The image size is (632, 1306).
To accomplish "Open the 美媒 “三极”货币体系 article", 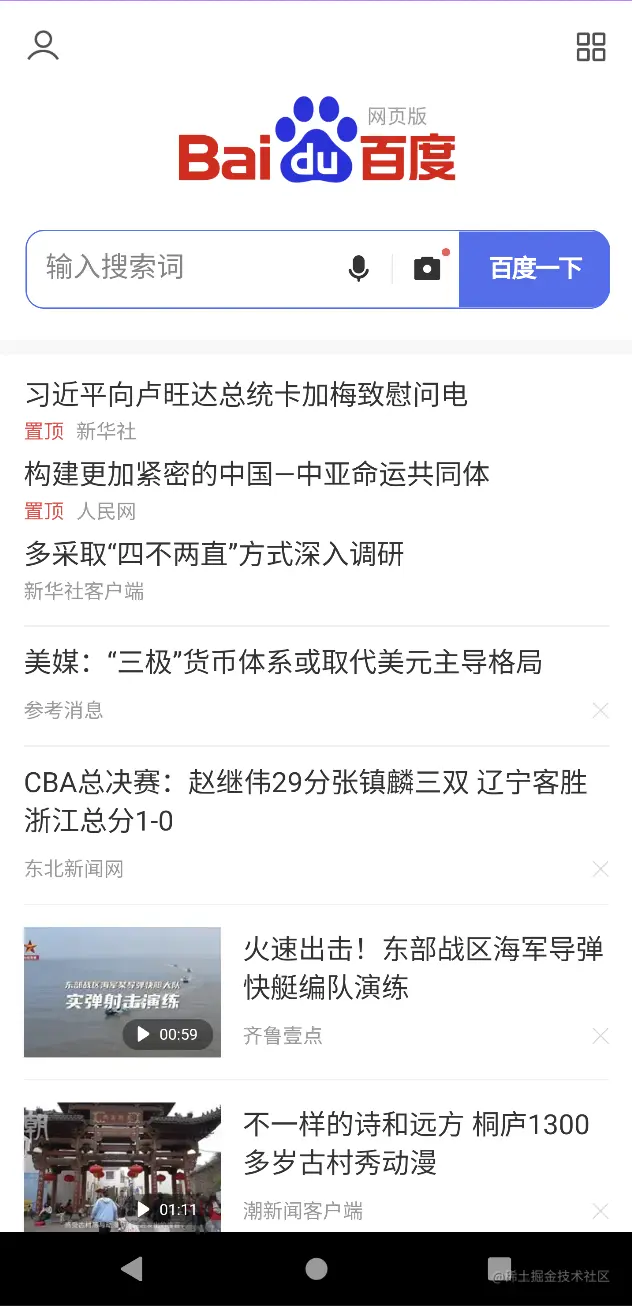I will point(283,662).
